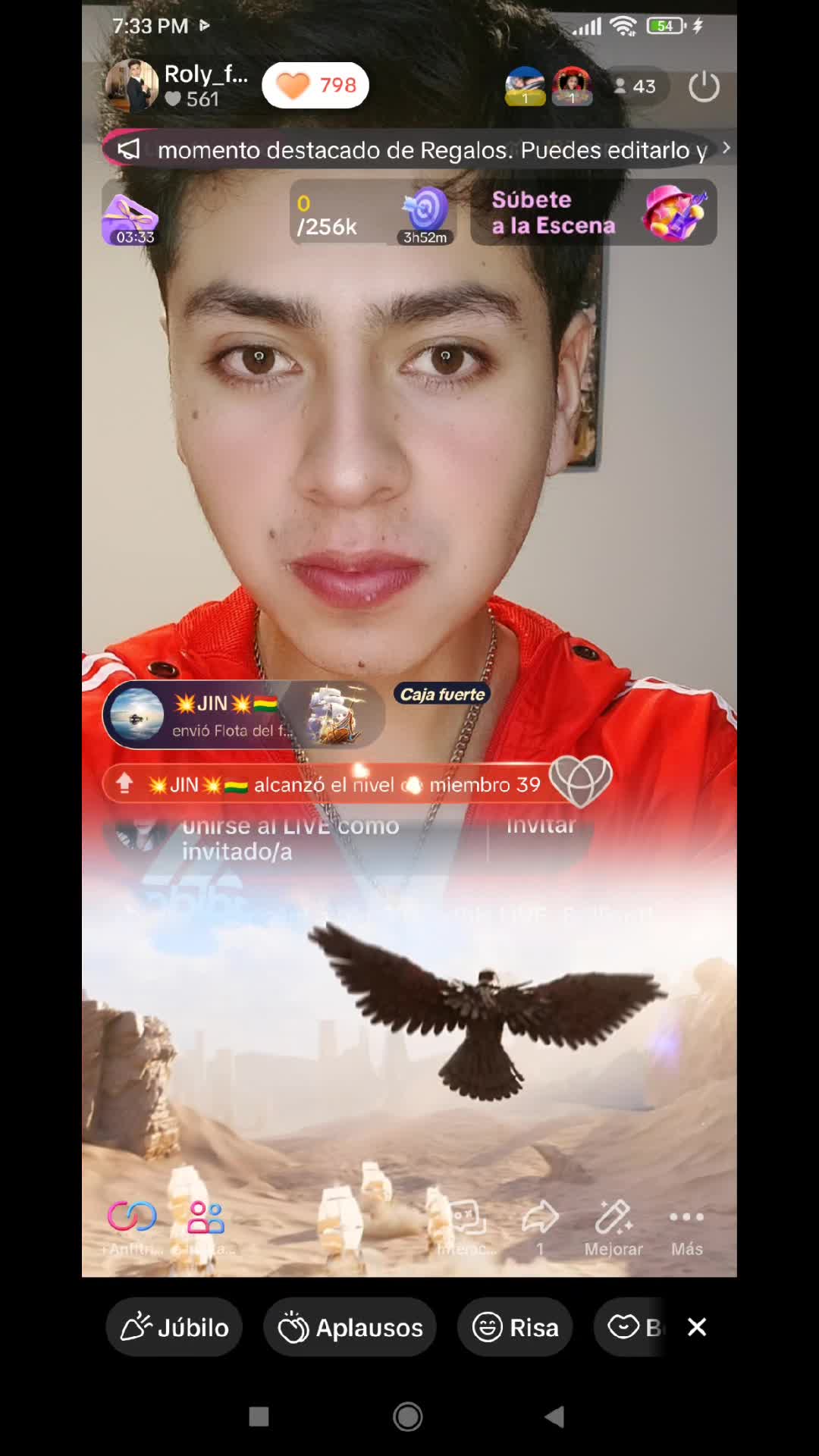Screen dimensions: 819x1456
Task: Open the Súbete a la Escena banner
Action: pos(594,212)
